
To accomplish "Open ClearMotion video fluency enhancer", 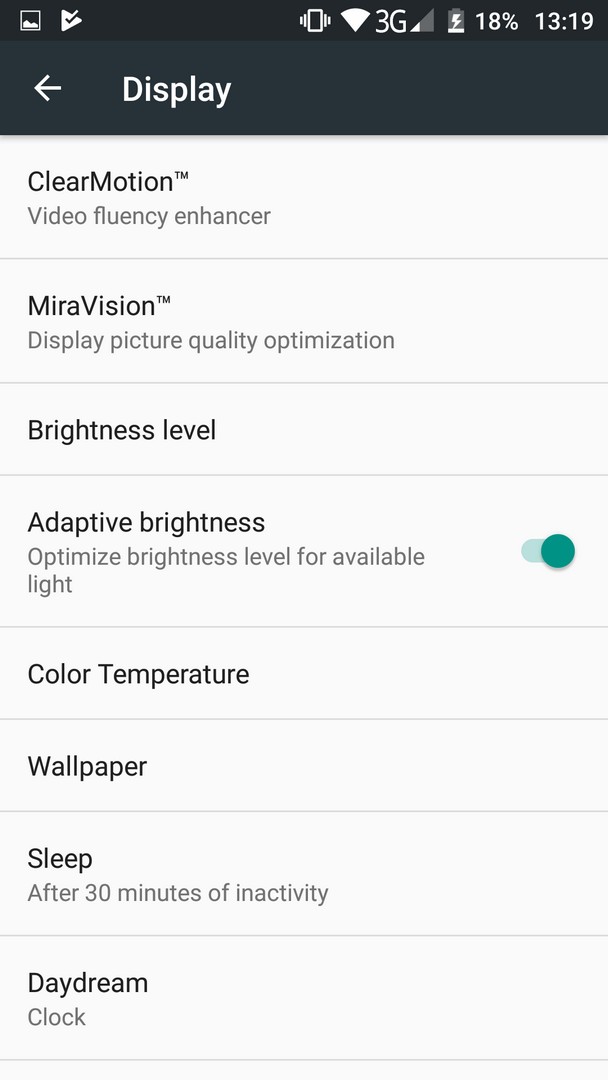I will click(x=304, y=198).
